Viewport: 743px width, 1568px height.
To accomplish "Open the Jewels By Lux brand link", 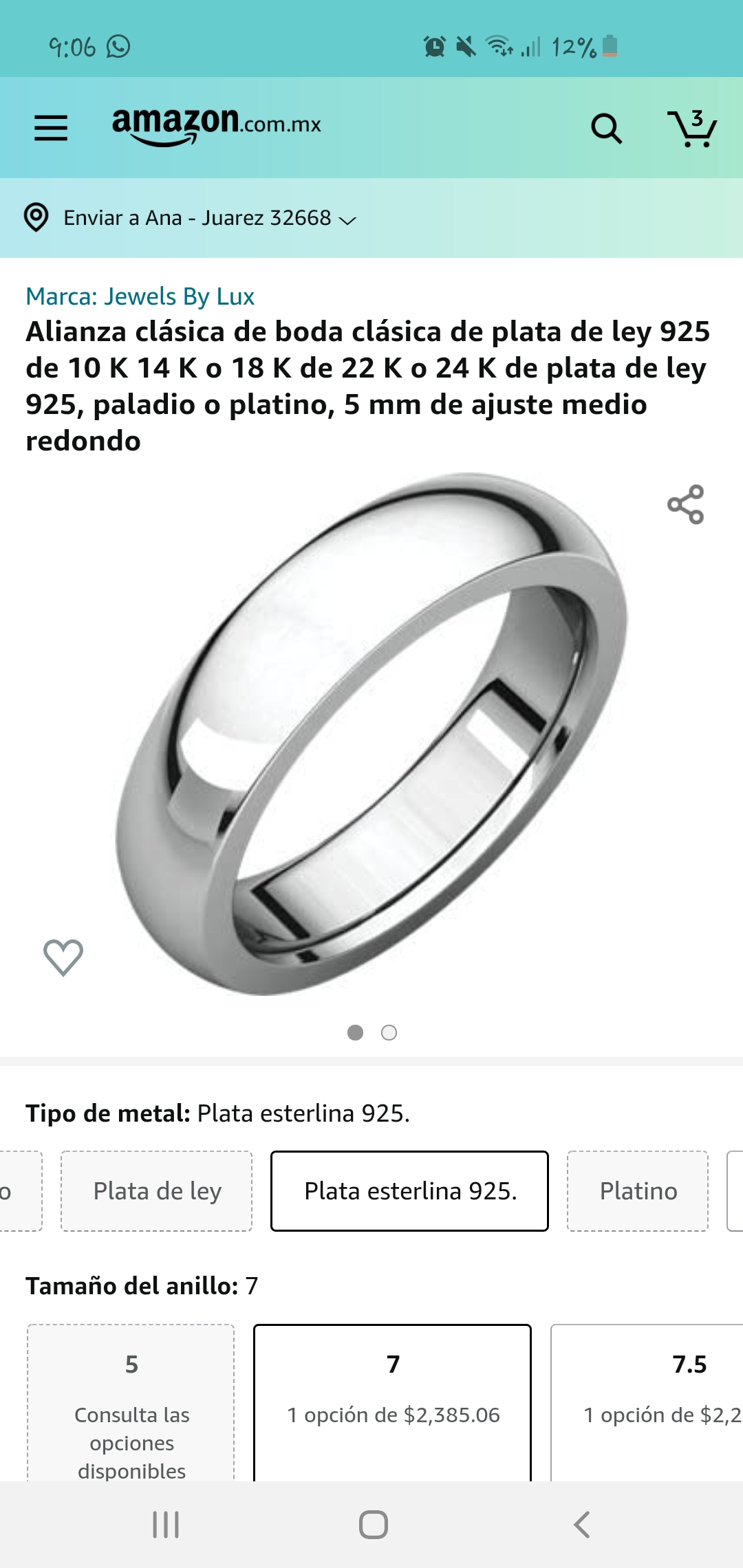I will click(x=140, y=296).
